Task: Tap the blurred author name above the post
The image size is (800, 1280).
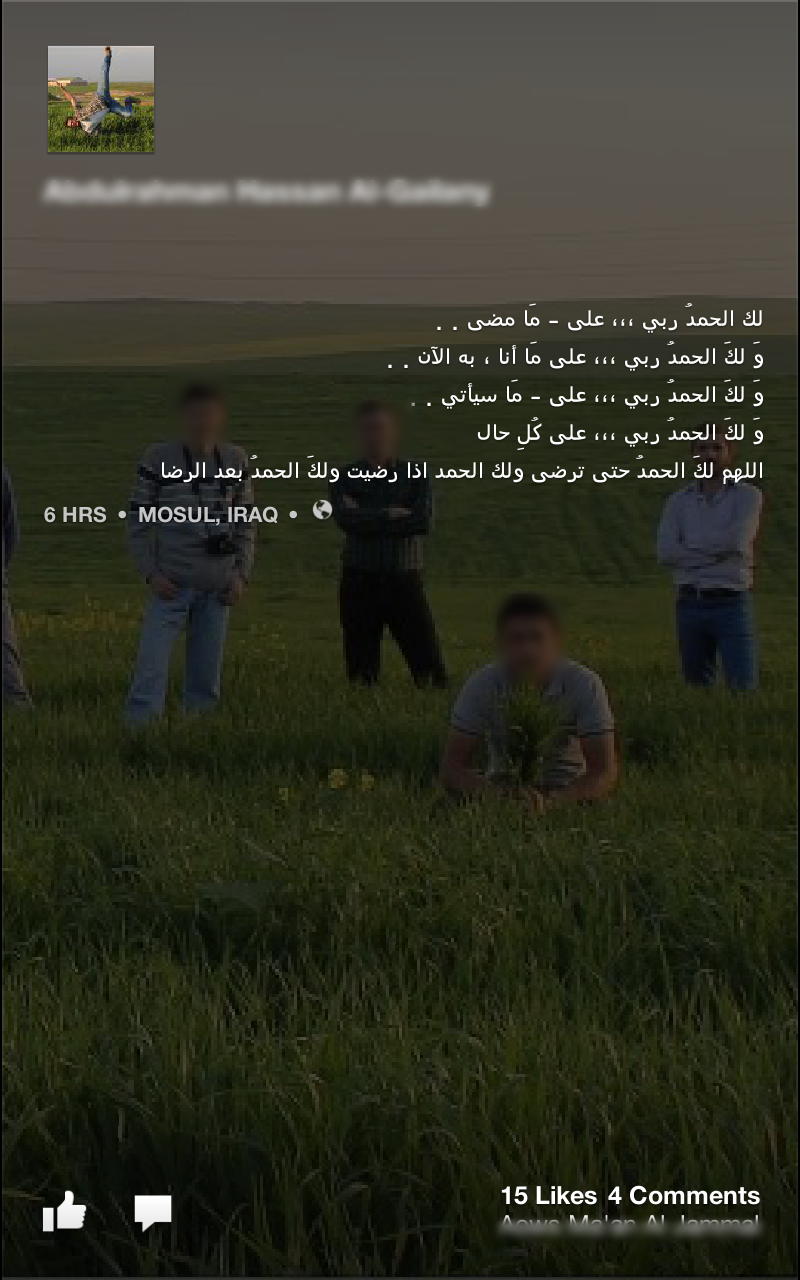Action: pyautogui.click(x=267, y=192)
